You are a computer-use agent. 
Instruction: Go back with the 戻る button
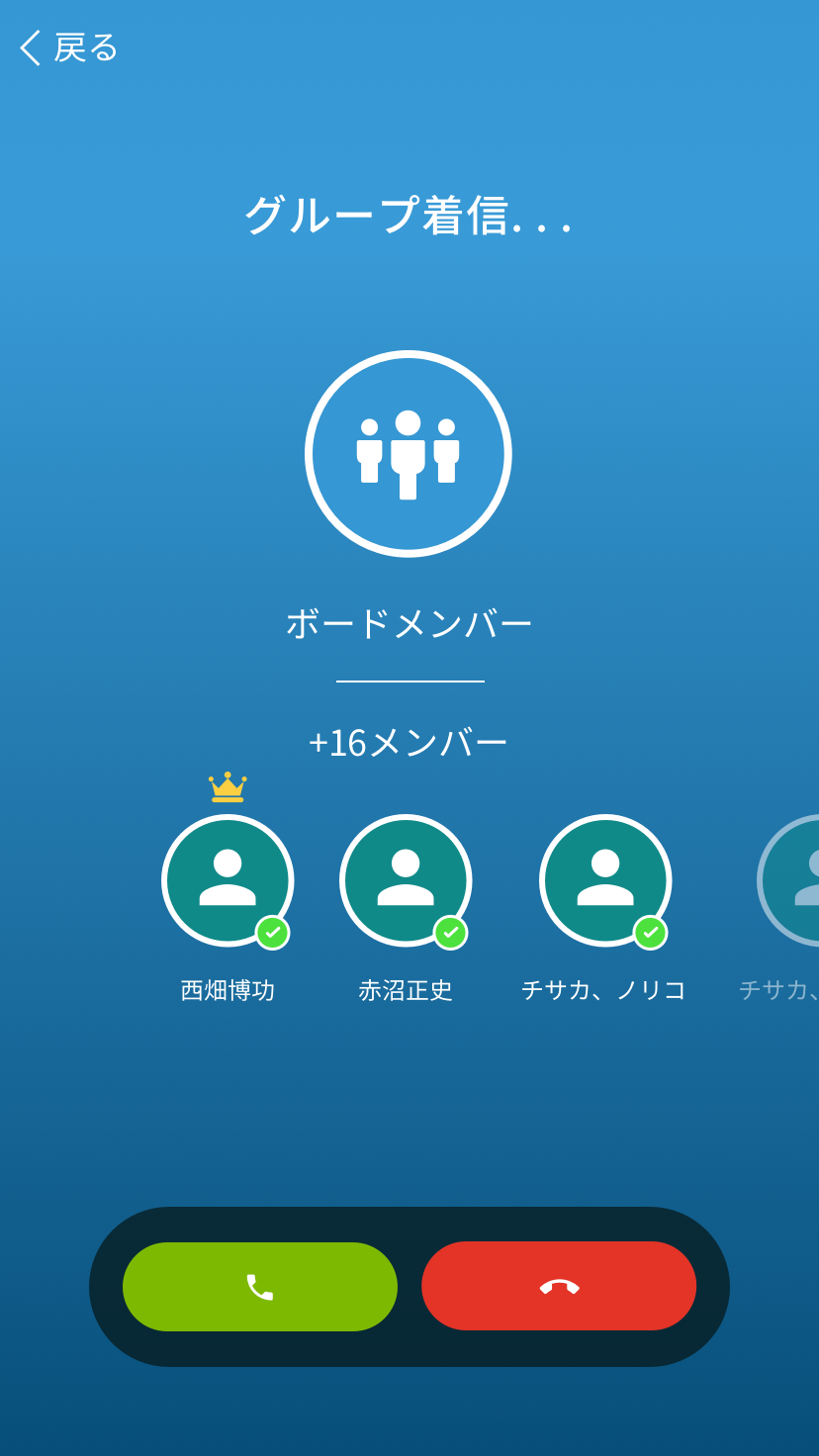coord(69,47)
